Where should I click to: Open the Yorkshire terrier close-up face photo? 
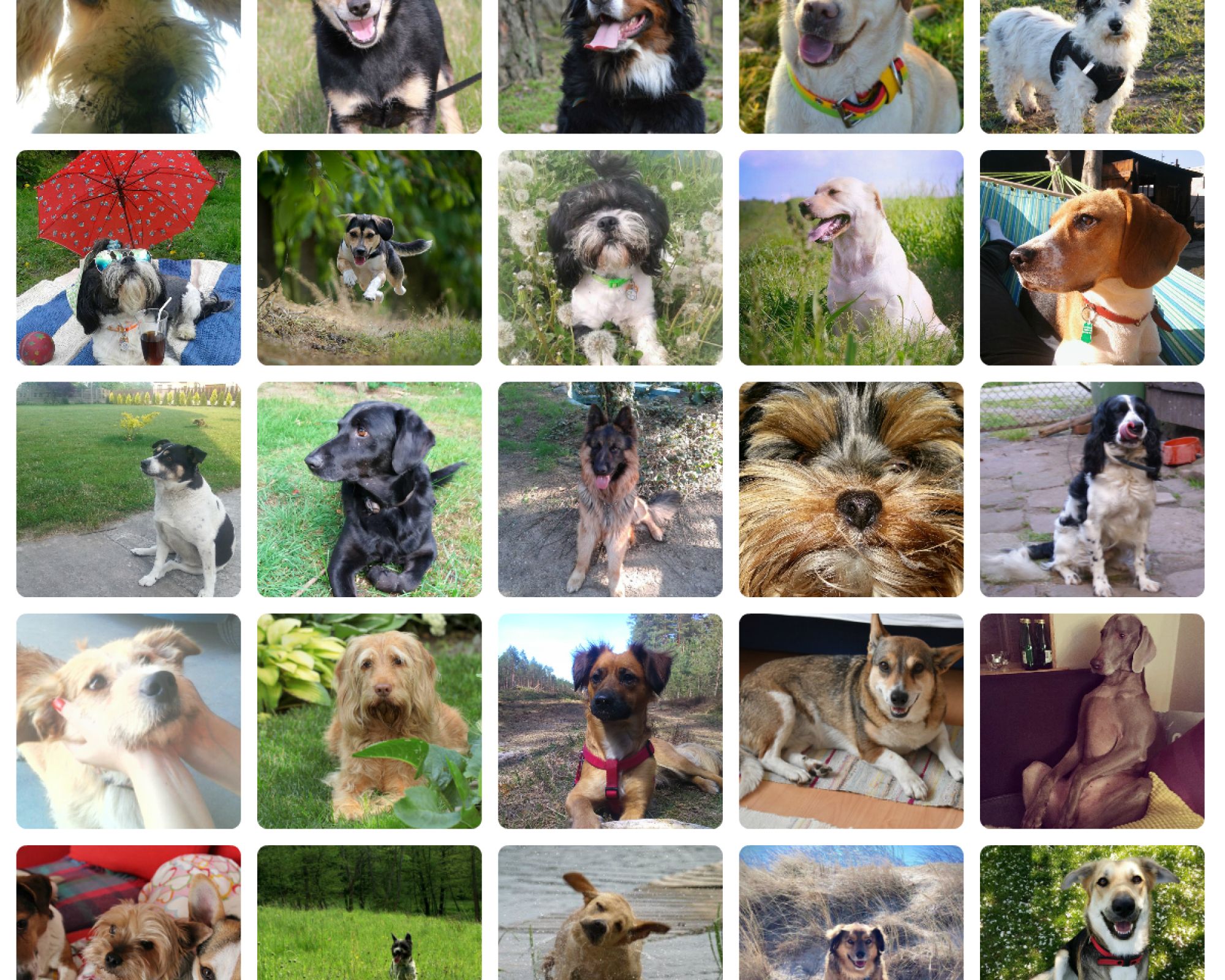851,489
